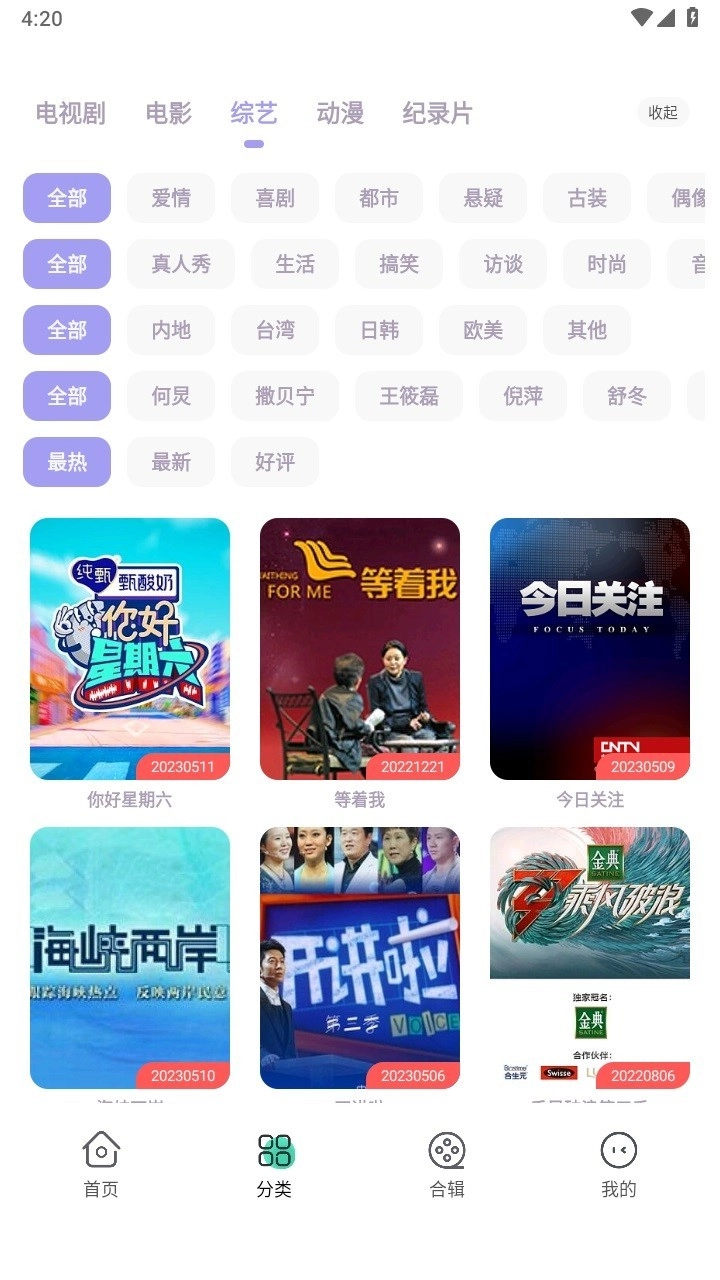
Task: Open the 合辑 film-reel icon
Action: coord(446,1160)
